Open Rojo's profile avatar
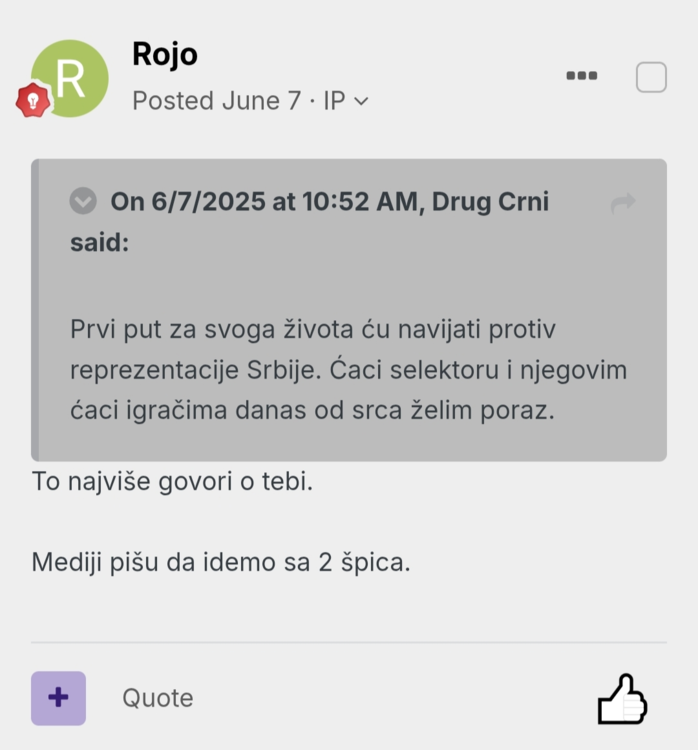 click(x=68, y=79)
